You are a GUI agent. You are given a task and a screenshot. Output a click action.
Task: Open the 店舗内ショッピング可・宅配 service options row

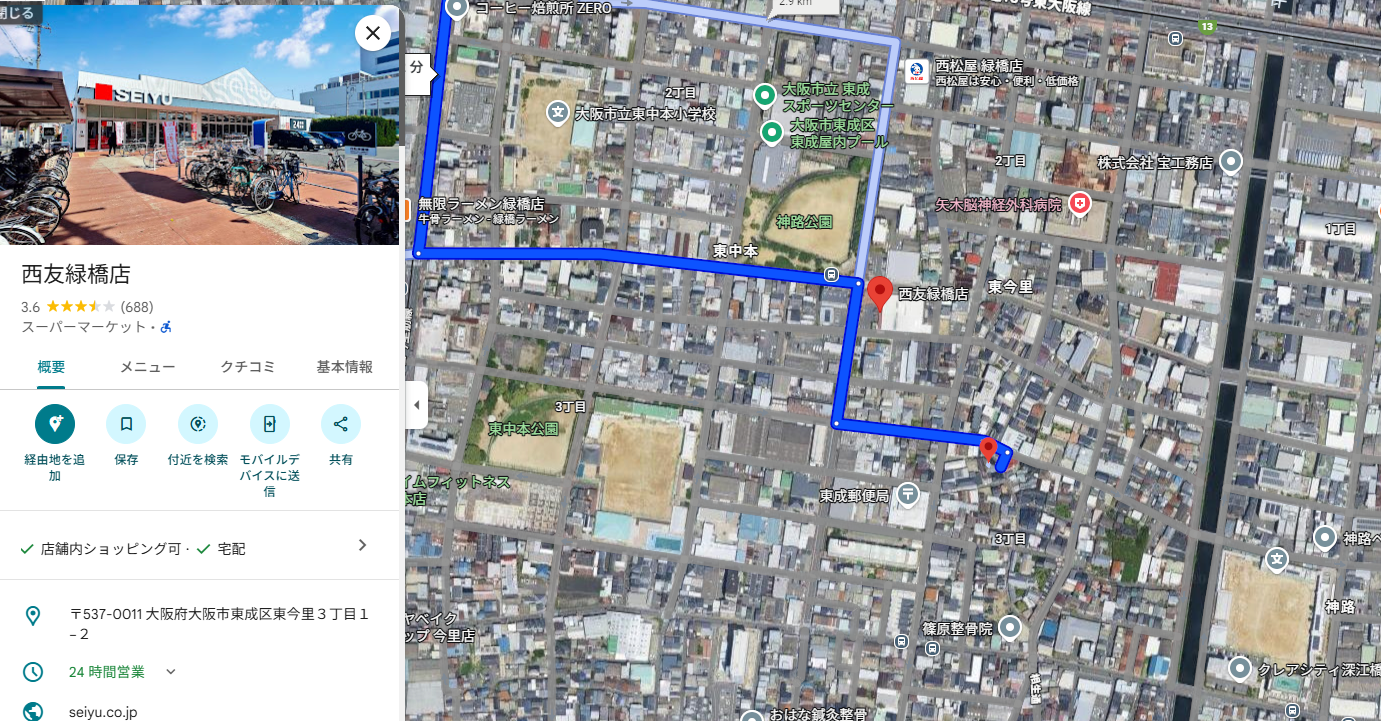pyautogui.click(x=200, y=548)
